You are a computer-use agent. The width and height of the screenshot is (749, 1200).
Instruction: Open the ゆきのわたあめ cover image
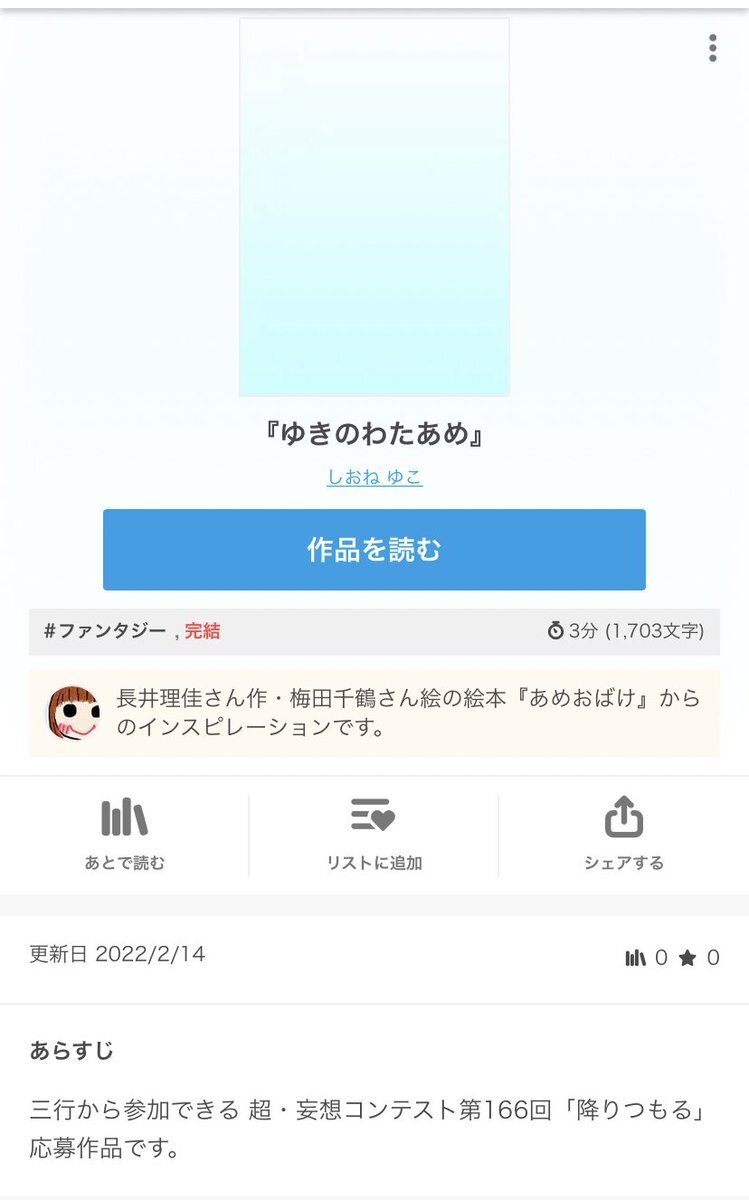point(374,207)
